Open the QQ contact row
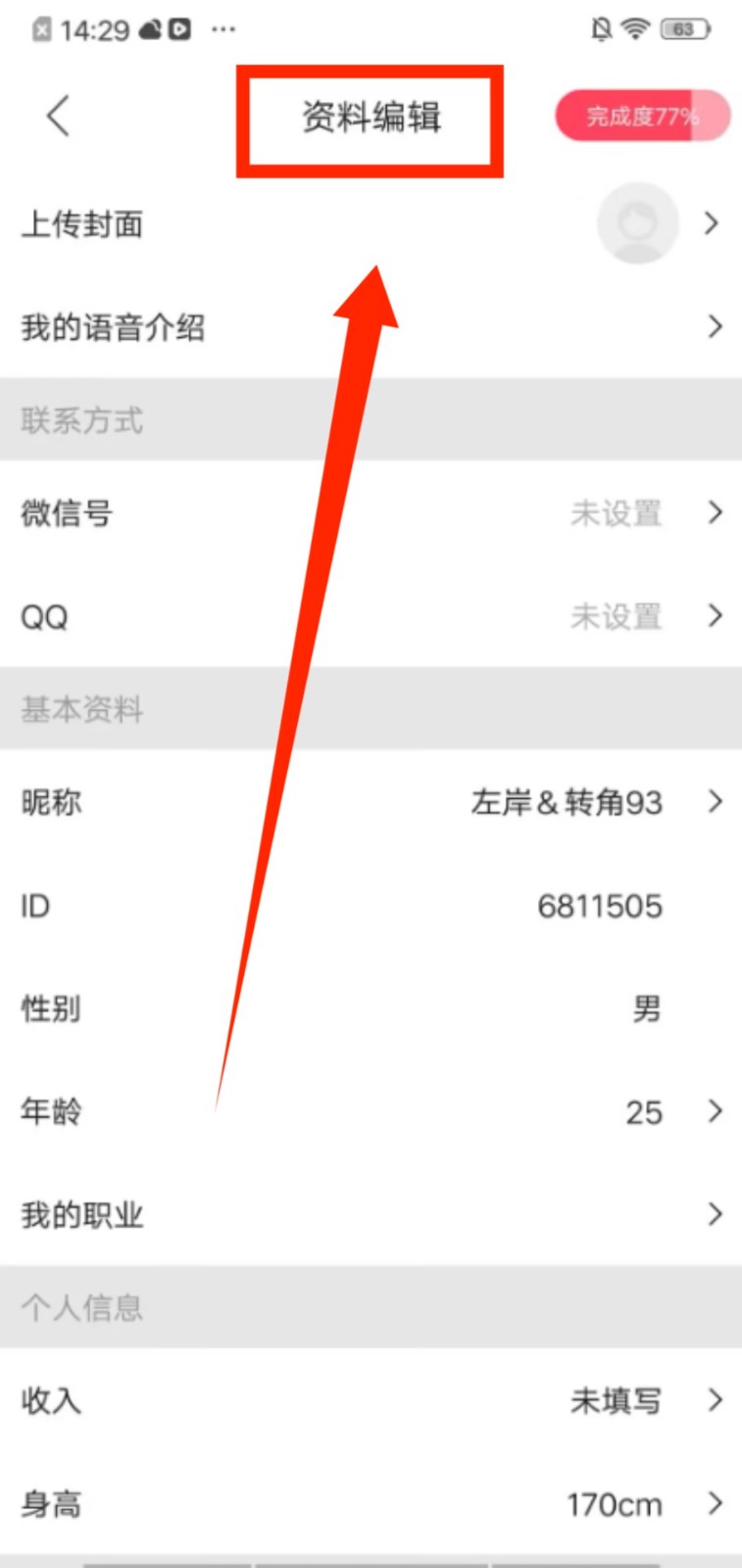 point(371,616)
